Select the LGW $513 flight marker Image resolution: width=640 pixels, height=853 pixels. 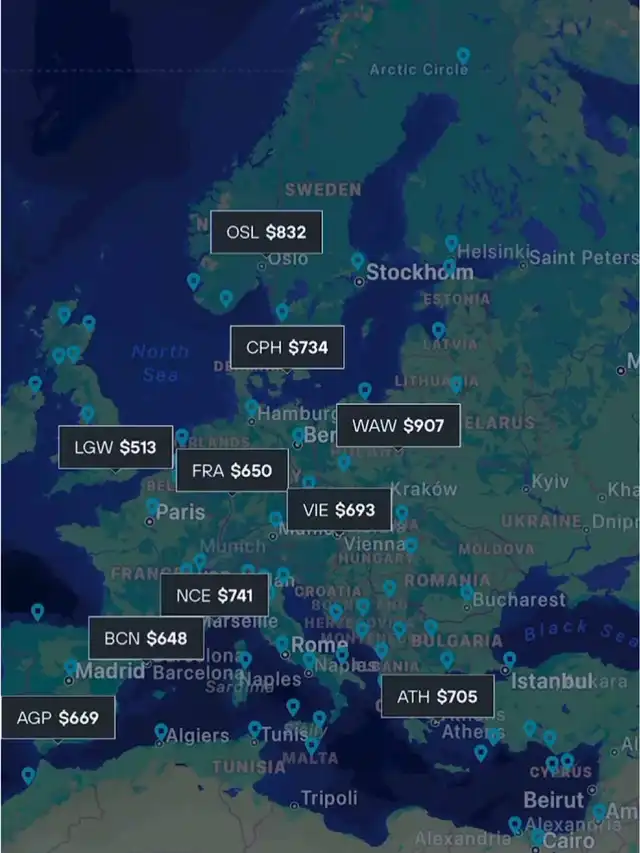115,447
